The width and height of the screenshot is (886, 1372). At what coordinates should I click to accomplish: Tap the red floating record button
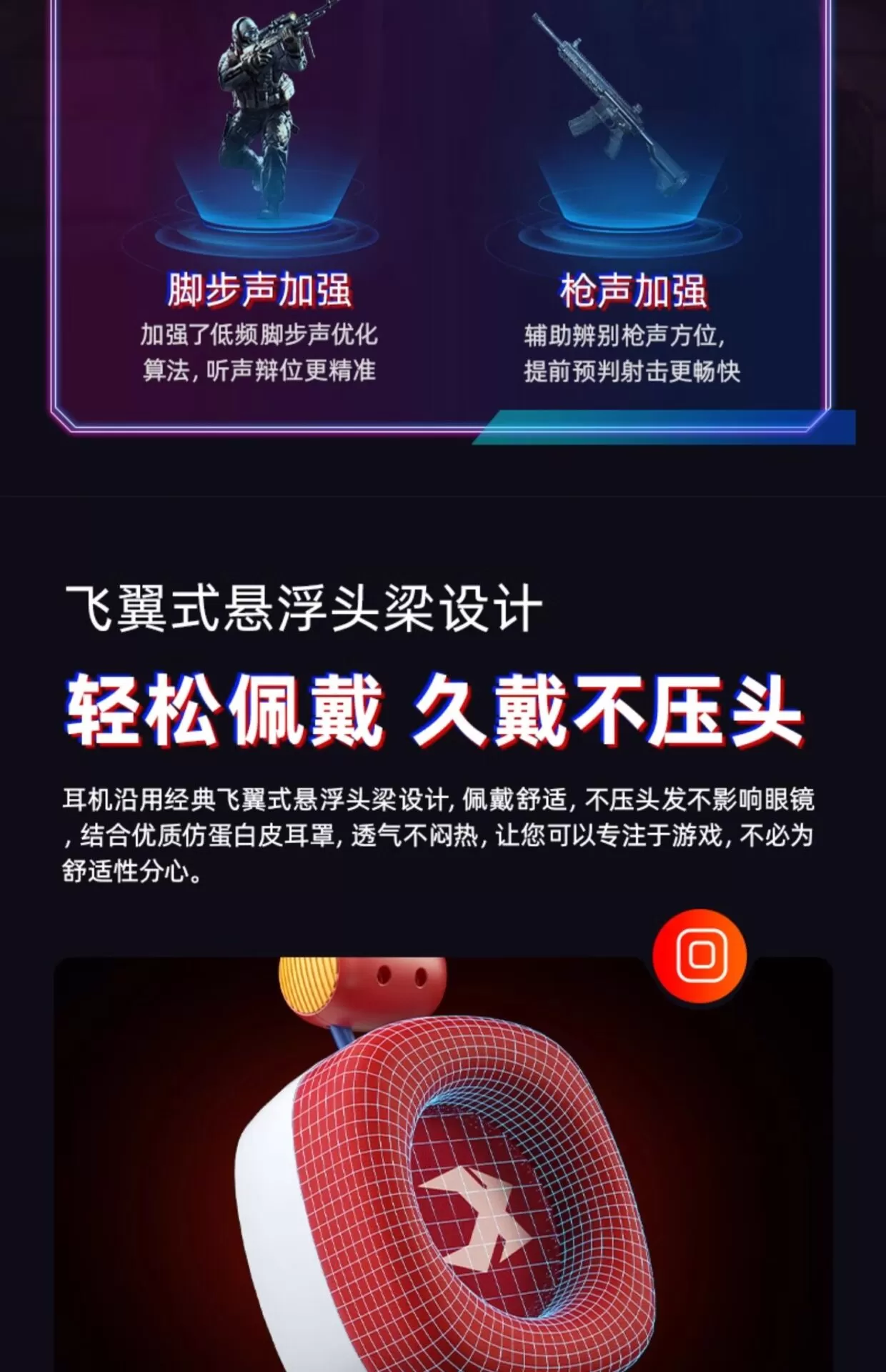click(x=700, y=955)
